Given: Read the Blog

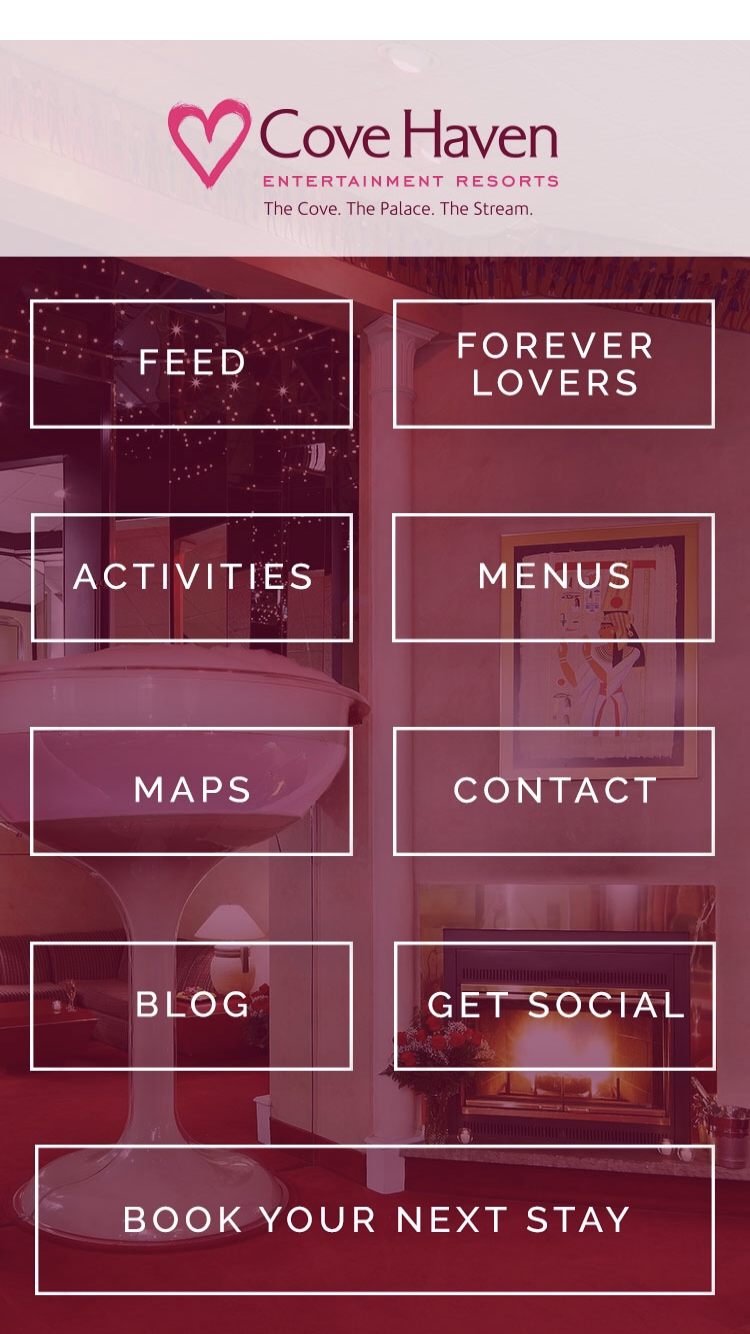Looking at the screenshot, I should [x=192, y=1005].
